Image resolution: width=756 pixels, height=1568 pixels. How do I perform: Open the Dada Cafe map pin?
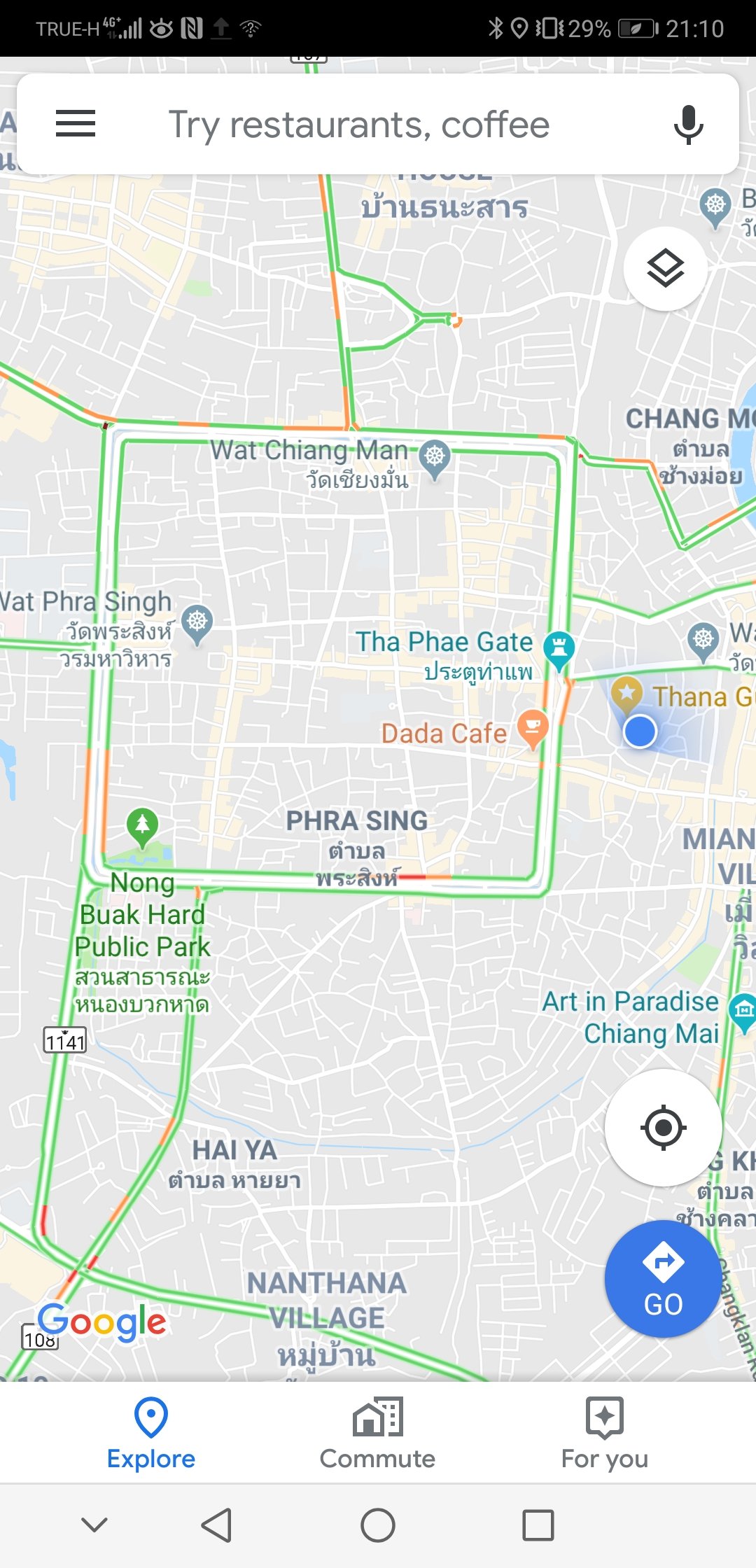[x=533, y=727]
